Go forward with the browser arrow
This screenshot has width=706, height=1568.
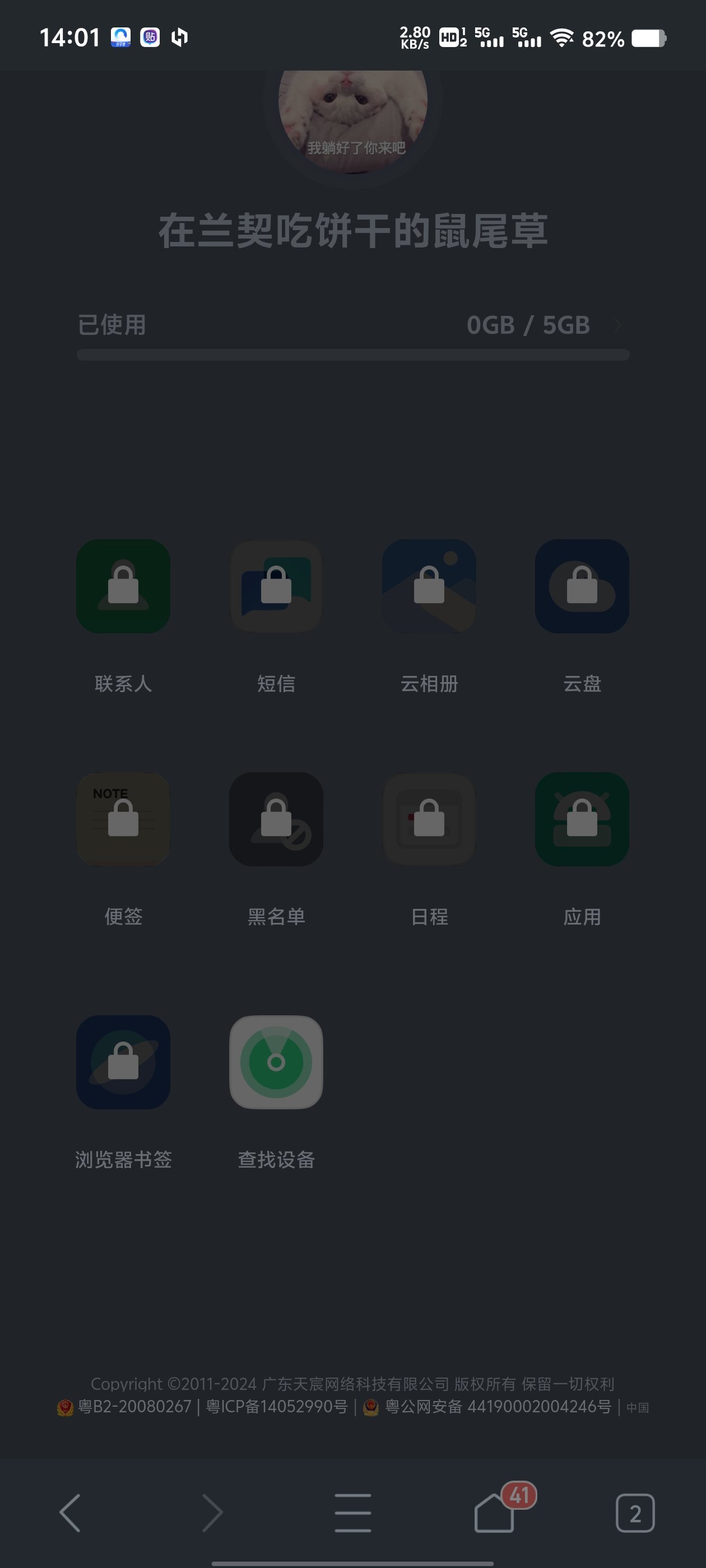click(x=212, y=1513)
